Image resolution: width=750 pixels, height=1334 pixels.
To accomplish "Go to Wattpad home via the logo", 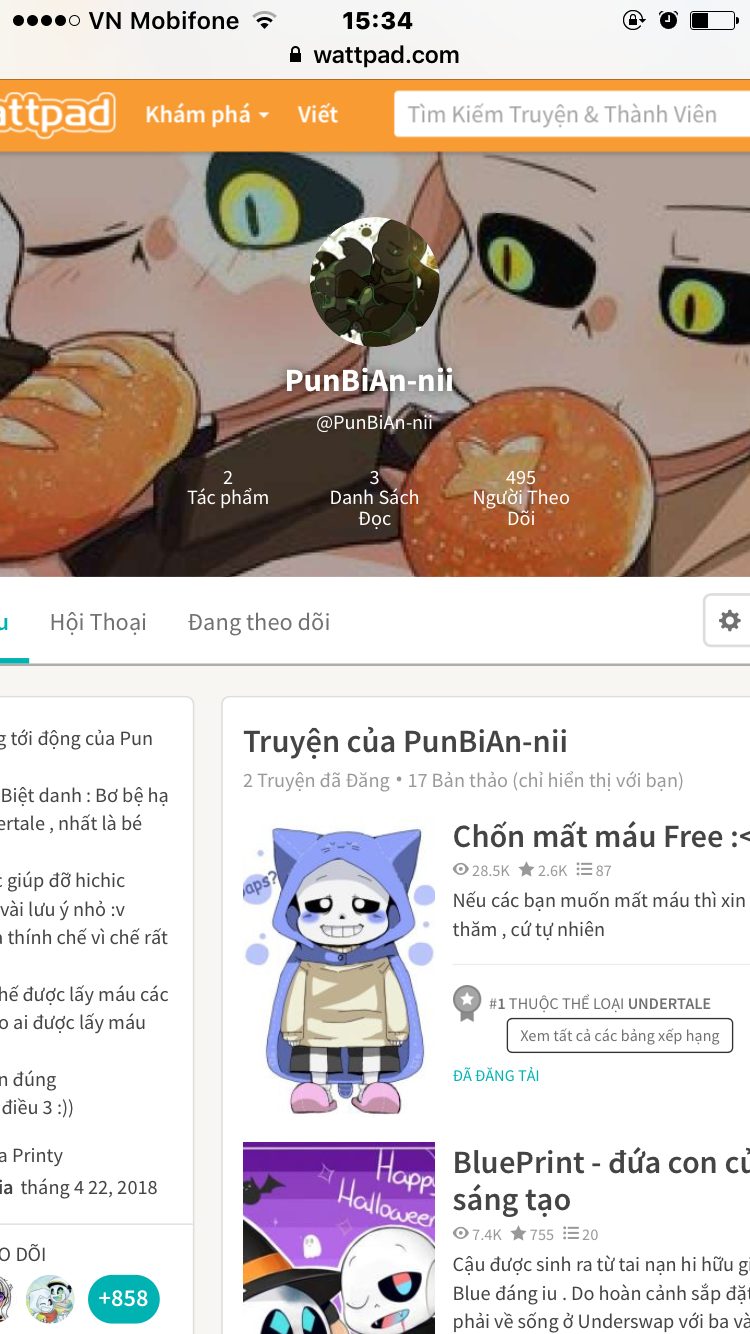I will click(58, 114).
